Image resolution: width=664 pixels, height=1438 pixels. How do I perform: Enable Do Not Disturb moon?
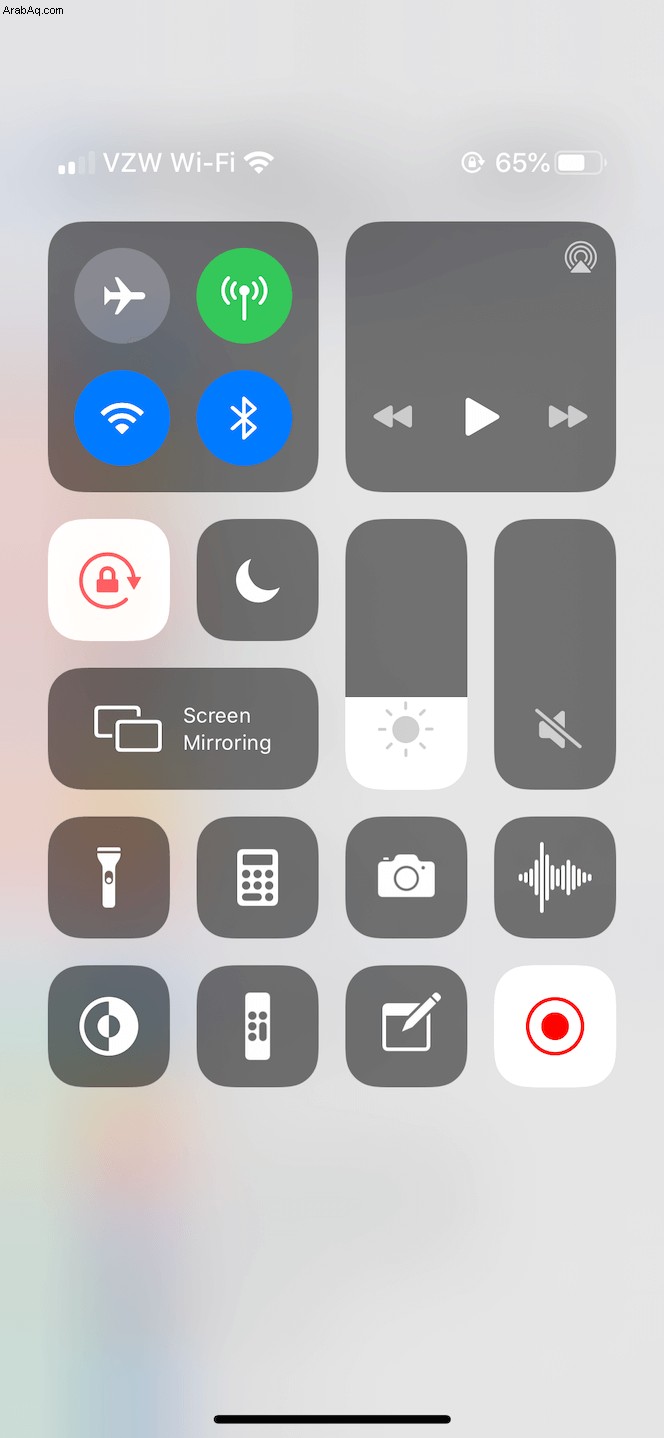(x=257, y=580)
